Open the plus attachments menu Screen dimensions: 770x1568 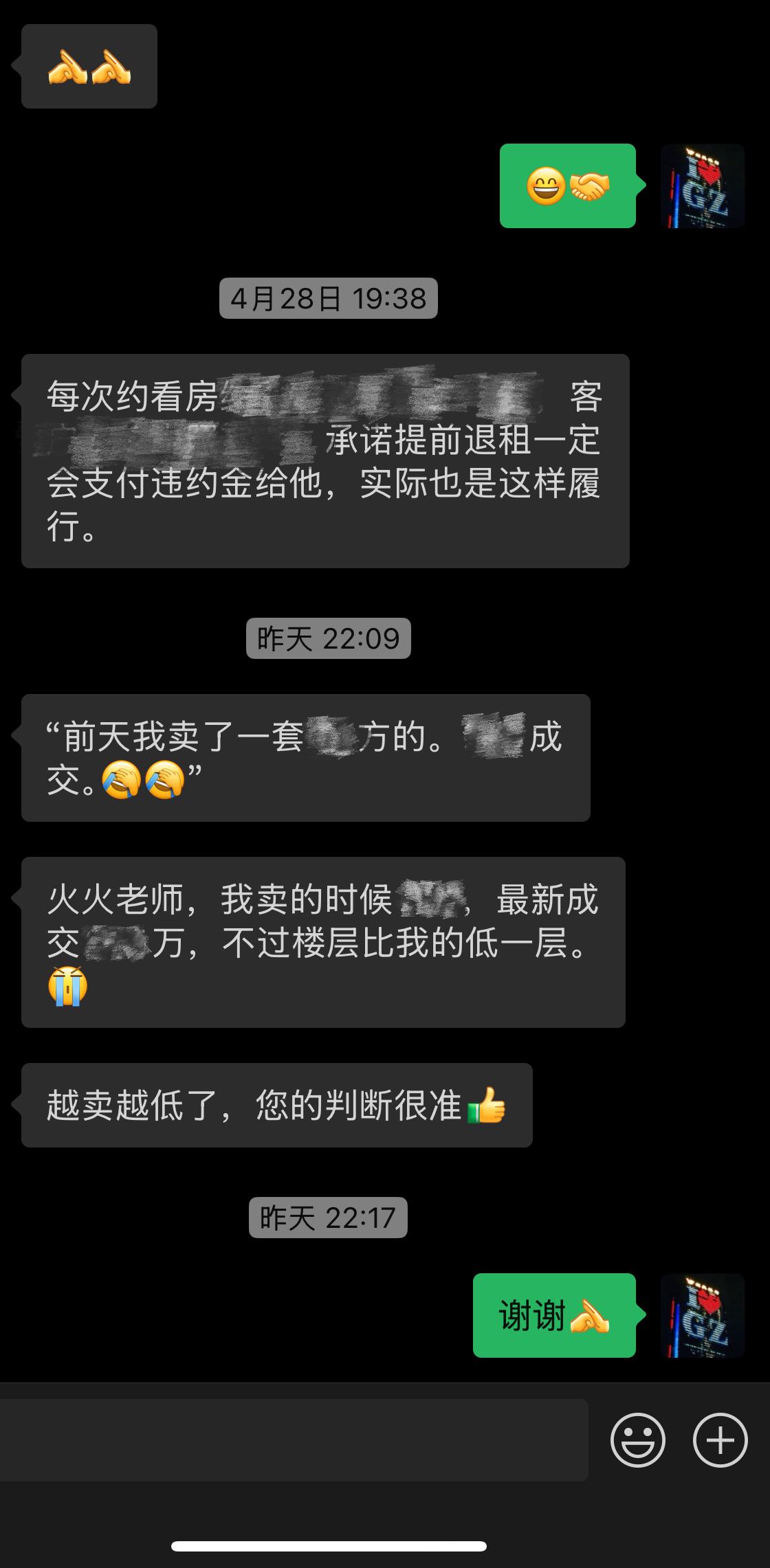tap(720, 1440)
